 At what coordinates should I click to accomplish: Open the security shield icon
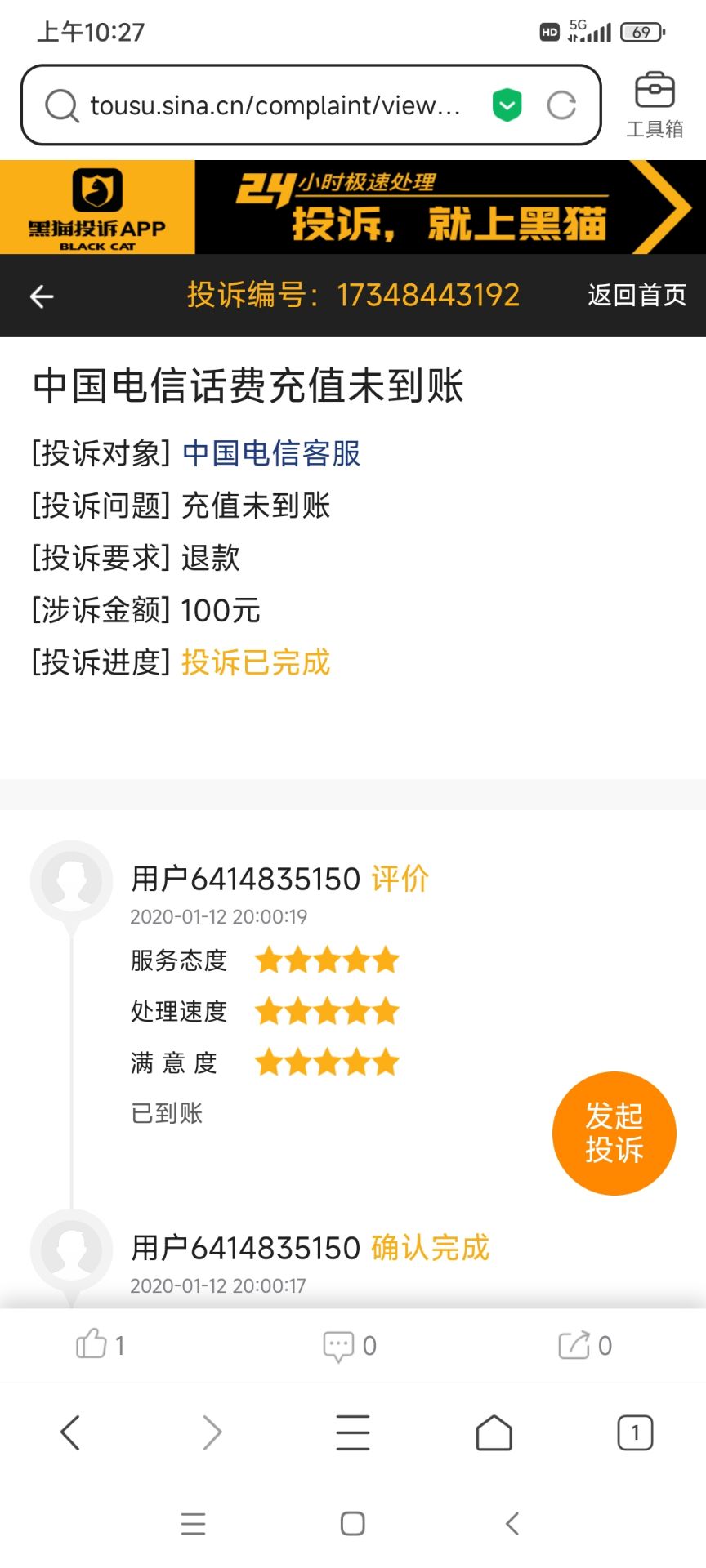tap(507, 105)
